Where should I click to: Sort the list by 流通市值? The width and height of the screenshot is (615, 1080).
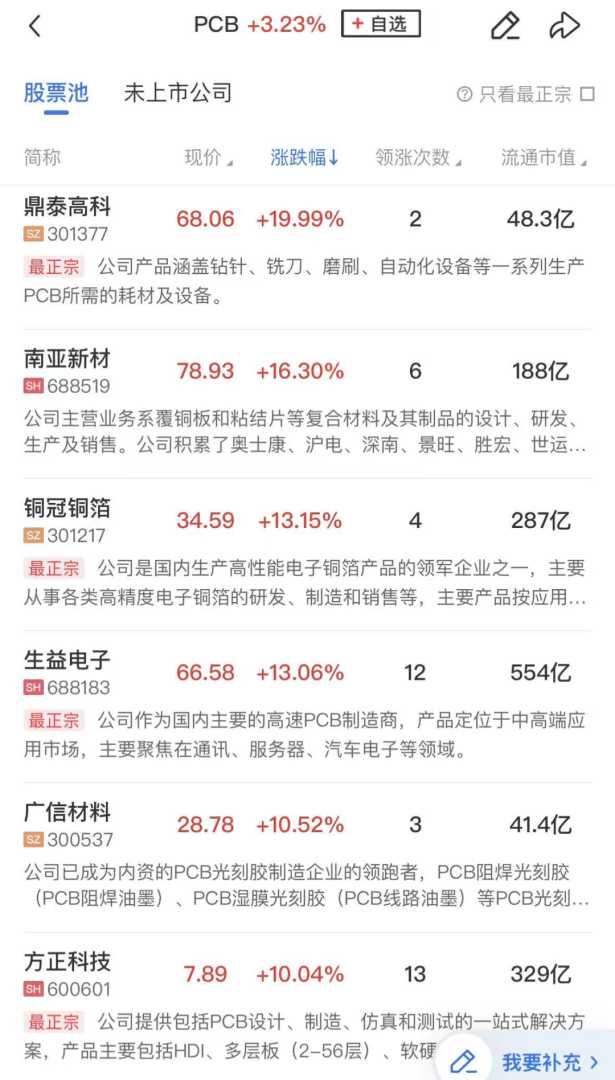[x=544, y=158]
